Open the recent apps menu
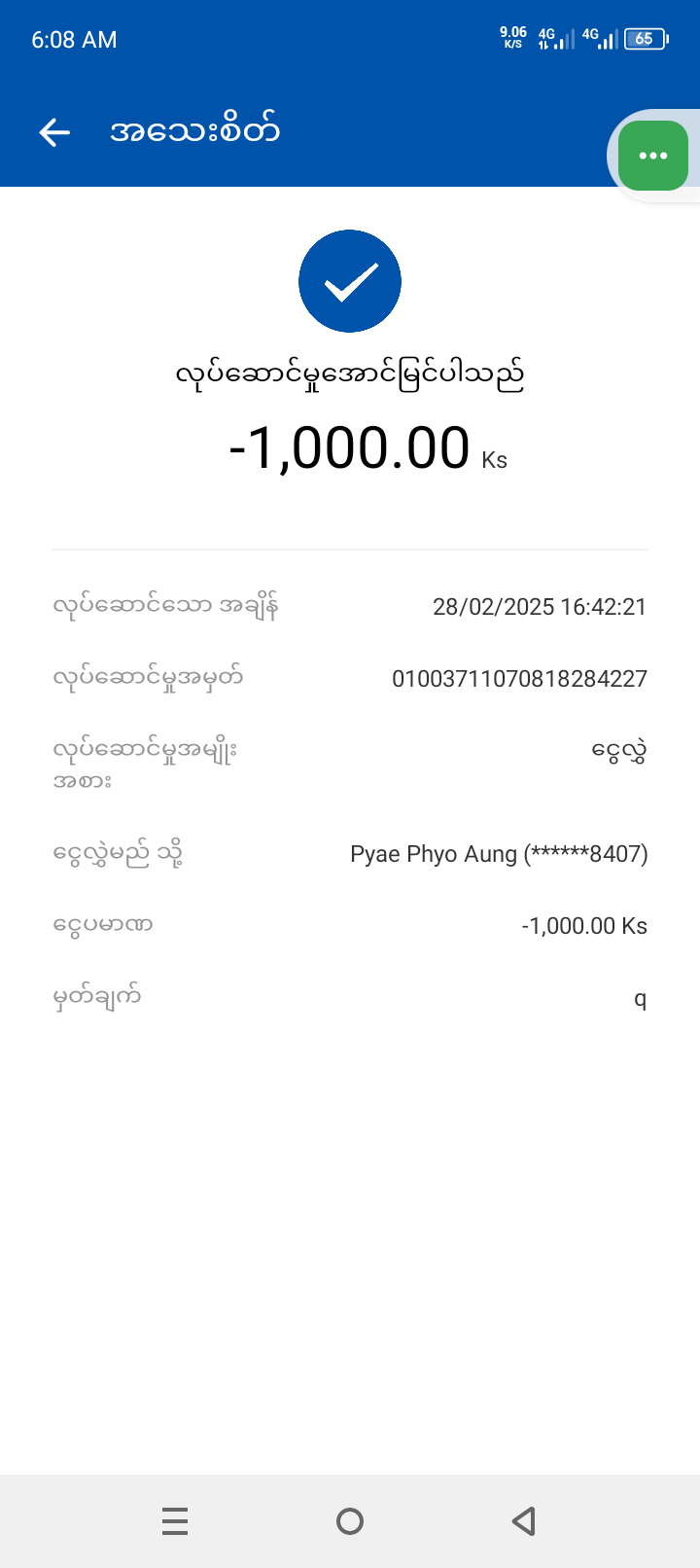Viewport: 700px width, 1568px height. [175, 1520]
